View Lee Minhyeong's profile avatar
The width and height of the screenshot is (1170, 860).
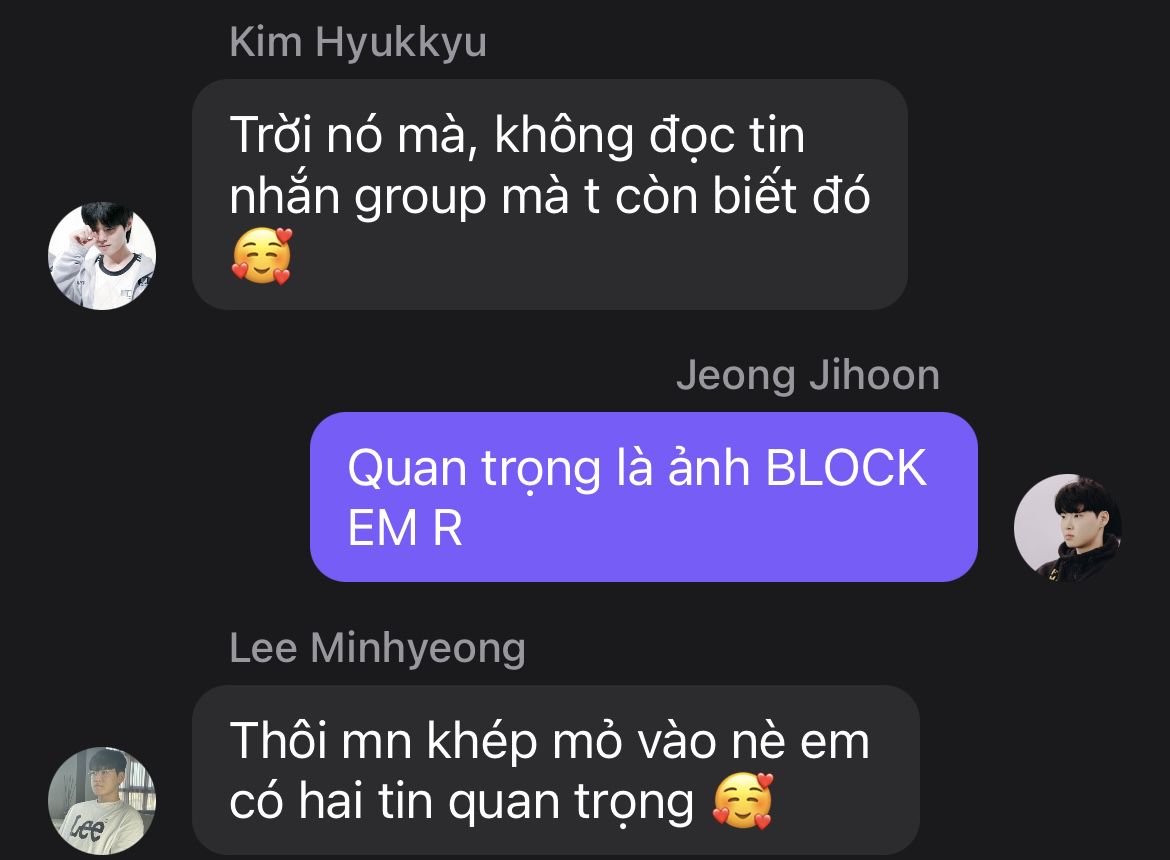[x=102, y=800]
